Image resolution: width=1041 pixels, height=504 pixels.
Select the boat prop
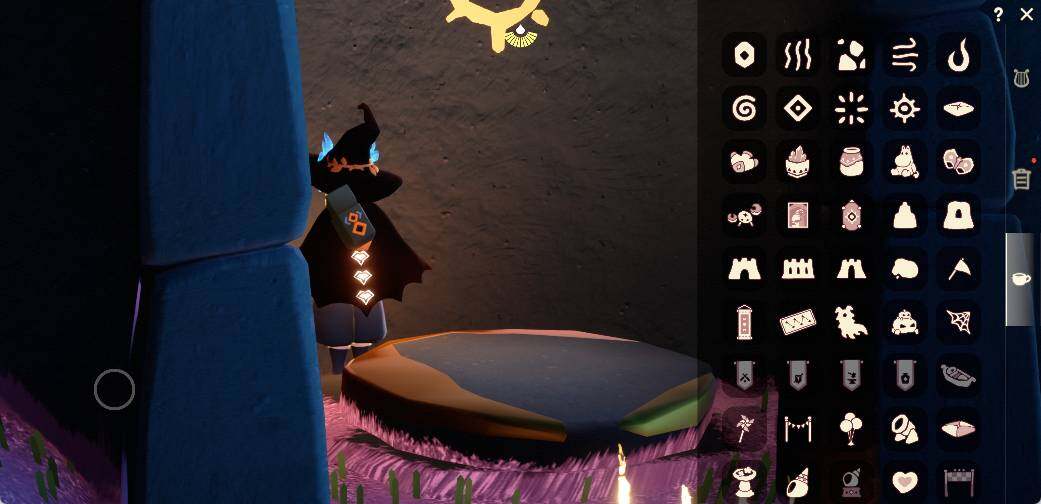[958, 374]
